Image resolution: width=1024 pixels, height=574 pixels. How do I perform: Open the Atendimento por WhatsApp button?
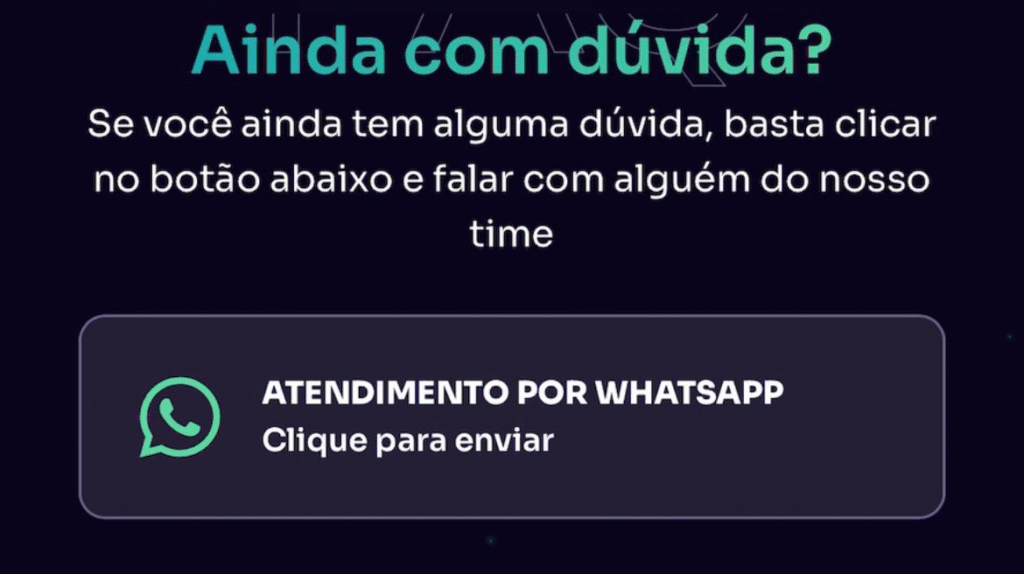pyautogui.click(x=511, y=416)
